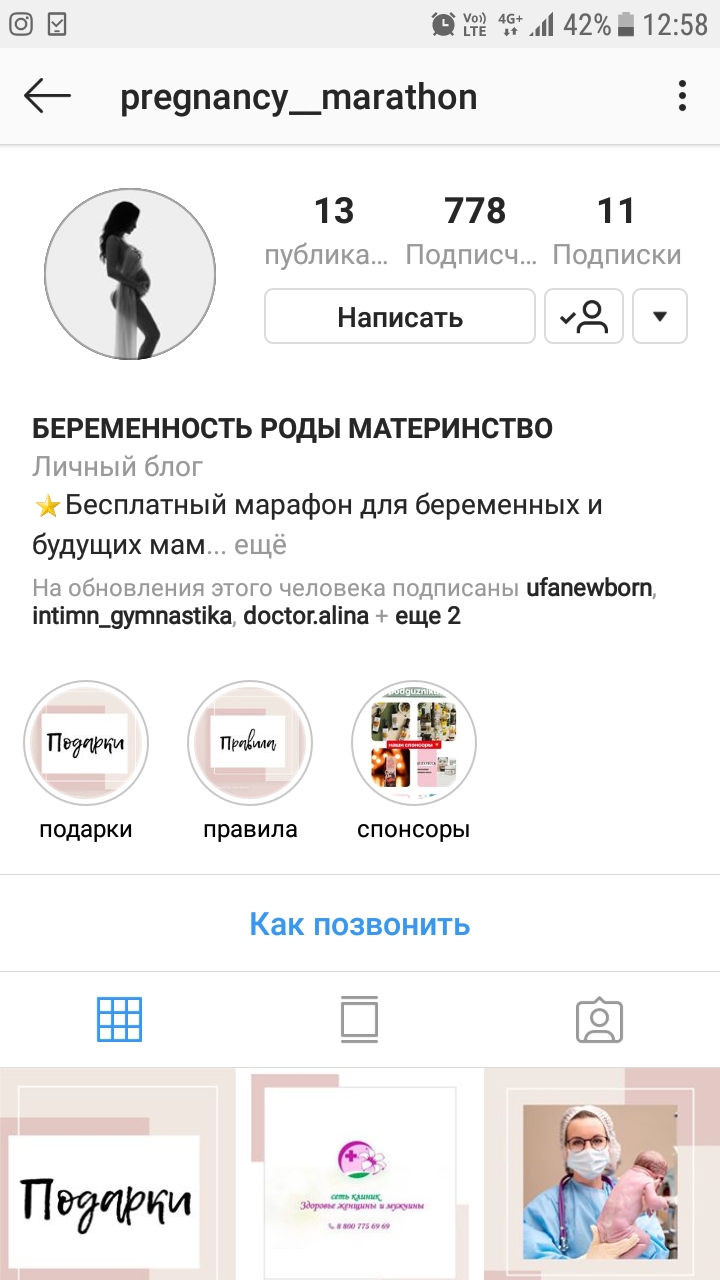Open the doctor with newborn post
The width and height of the screenshot is (720, 1280).
pyautogui.click(x=603, y=1174)
